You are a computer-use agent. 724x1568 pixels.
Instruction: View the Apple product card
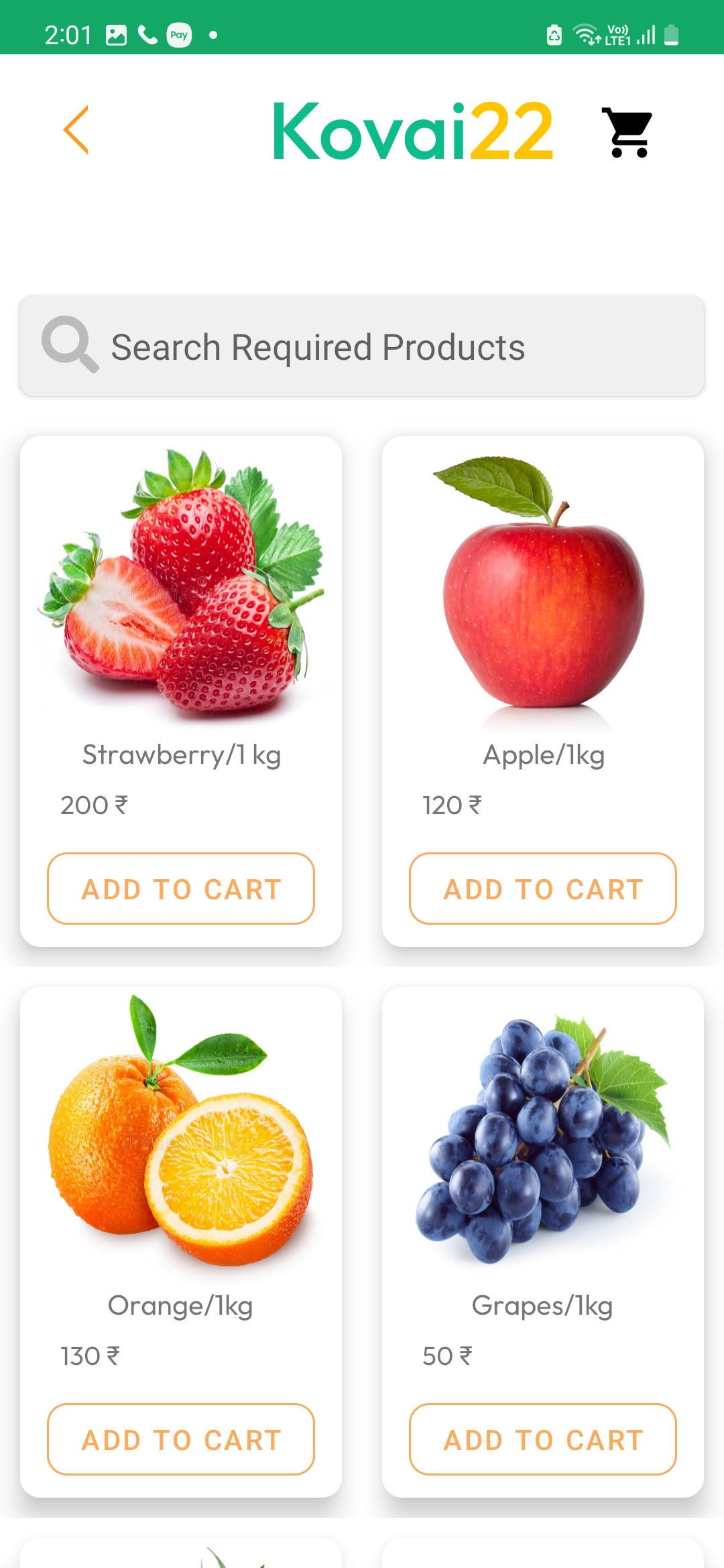542,603
